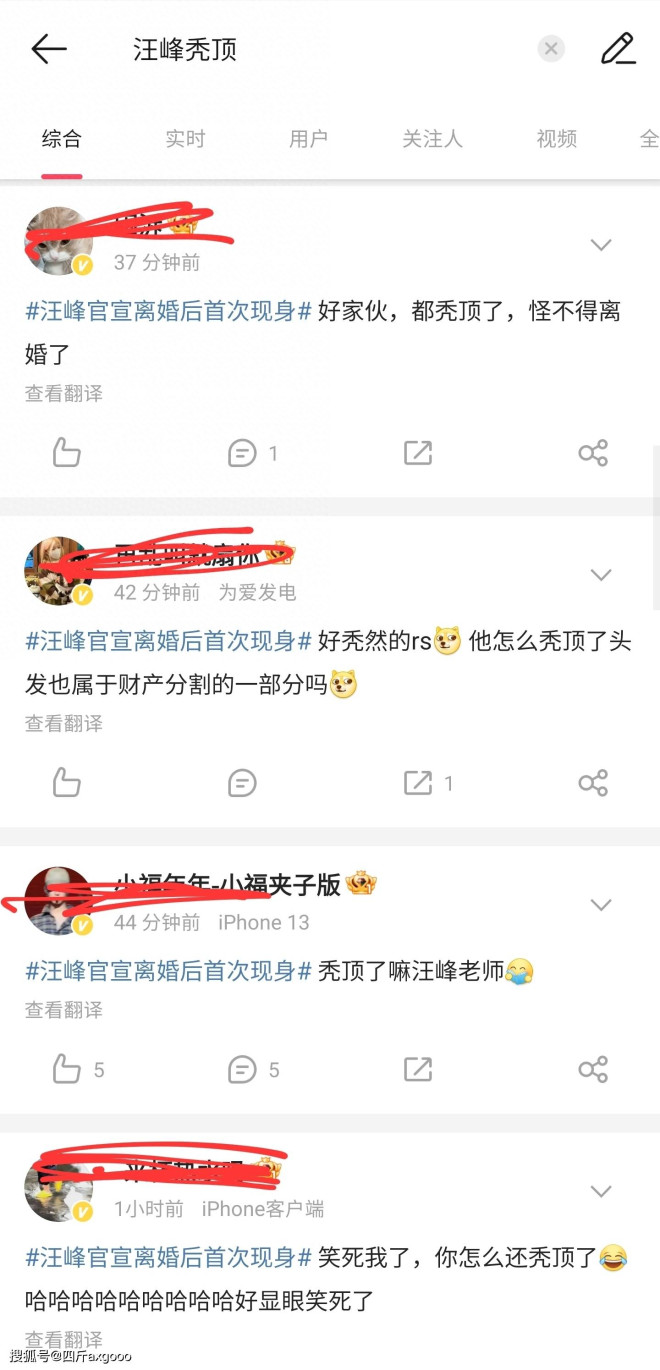Translate the post posted 37 分钟前

[64, 393]
